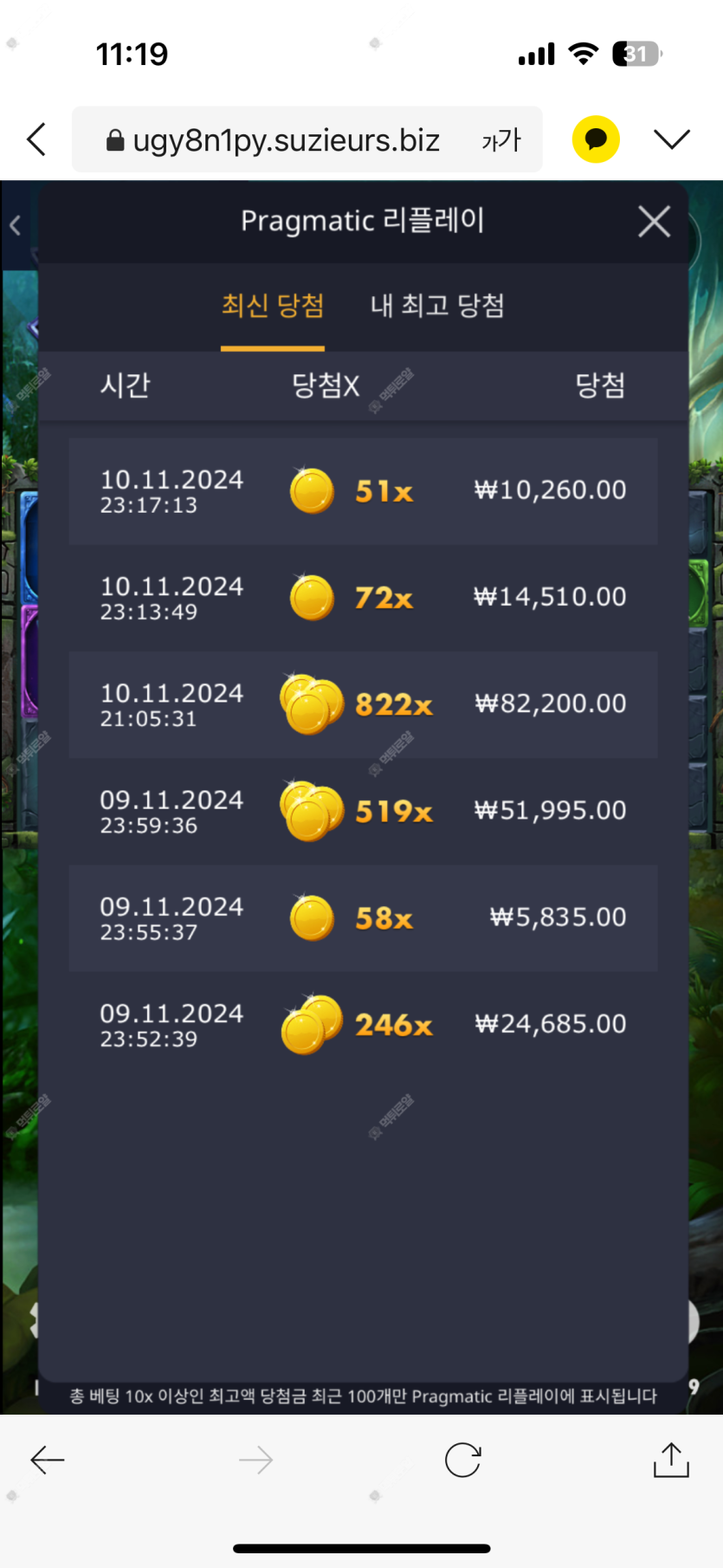Viewport: 723px width, 1568px height.
Task: Open the 51x win replay
Action: (x=363, y=490)
